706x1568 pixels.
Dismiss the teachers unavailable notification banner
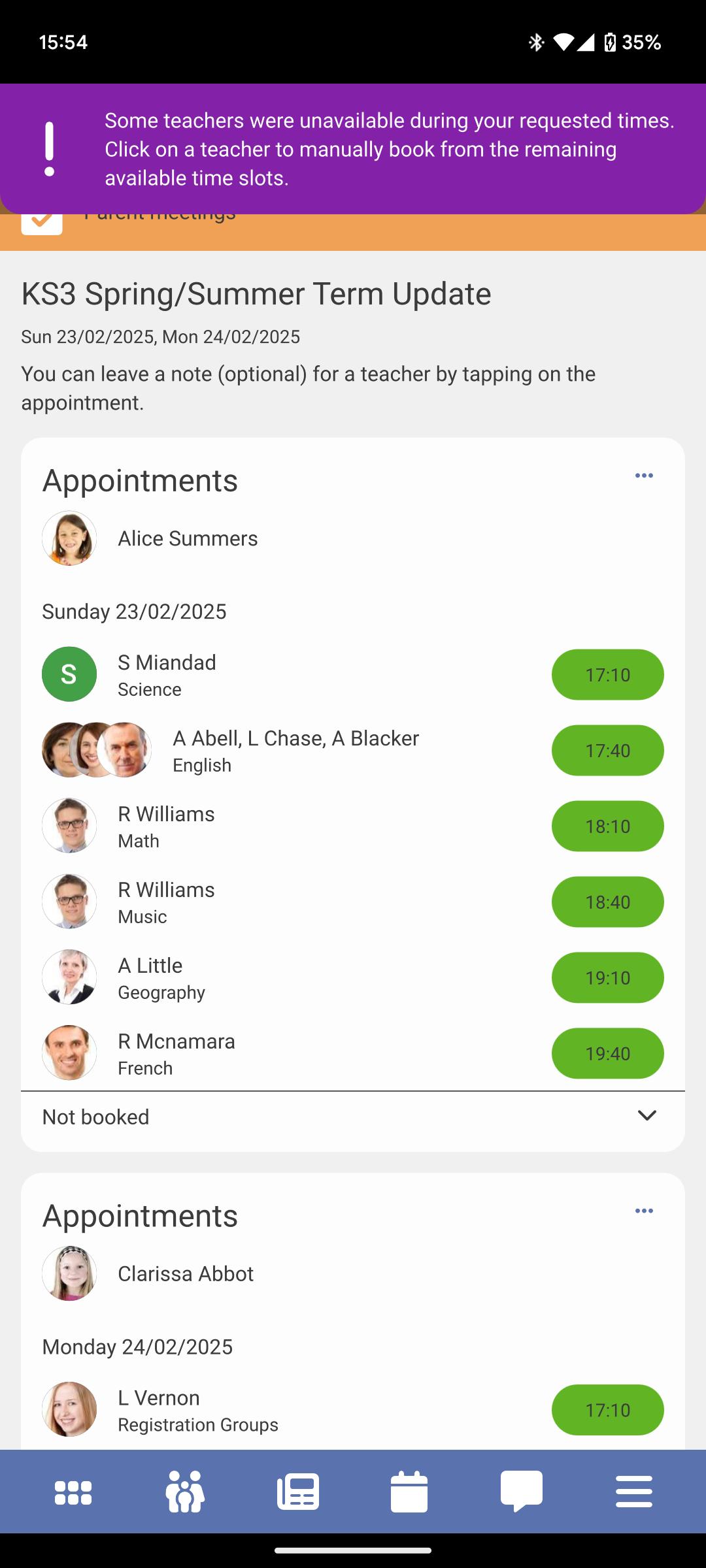point(353,149)
